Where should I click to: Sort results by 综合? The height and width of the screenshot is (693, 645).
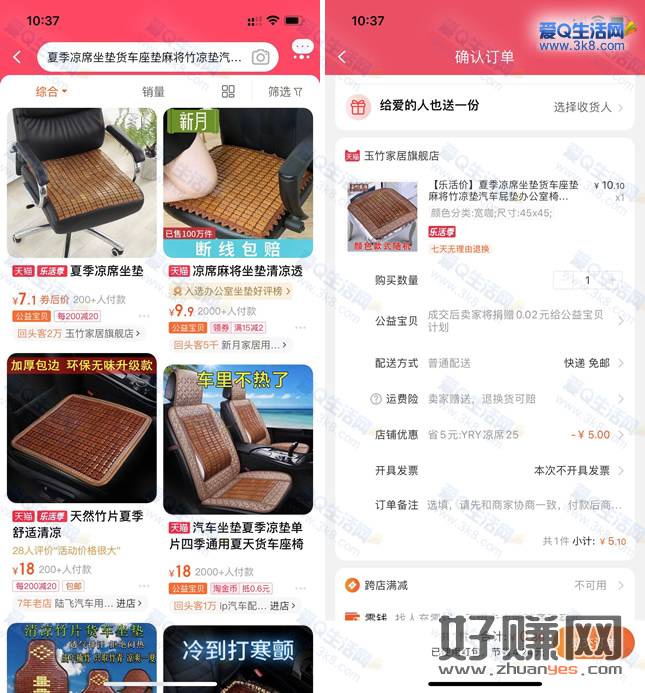50,91
